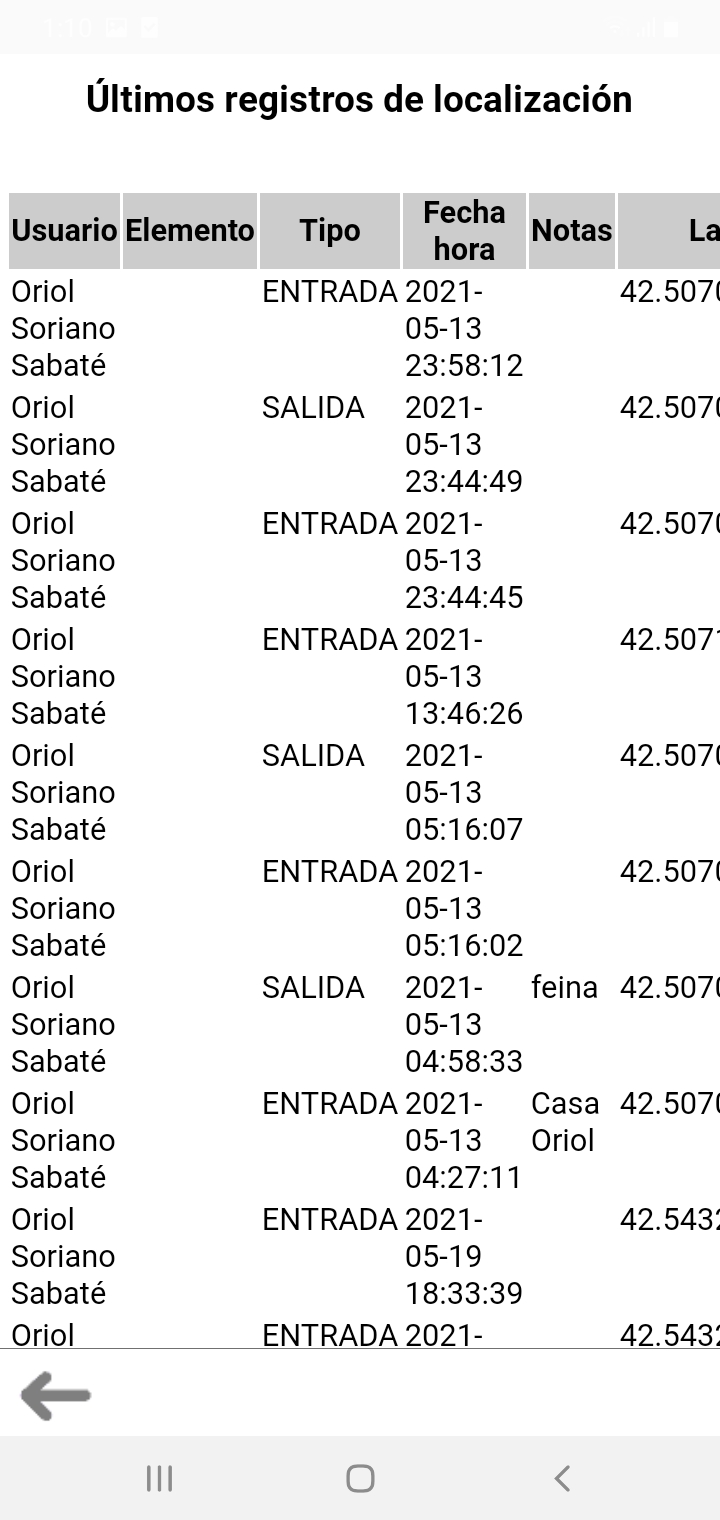The height and width of the screenshot is (1520, 720).
Task: Go to the system home screen
Action: click(x=360, y=1478)
